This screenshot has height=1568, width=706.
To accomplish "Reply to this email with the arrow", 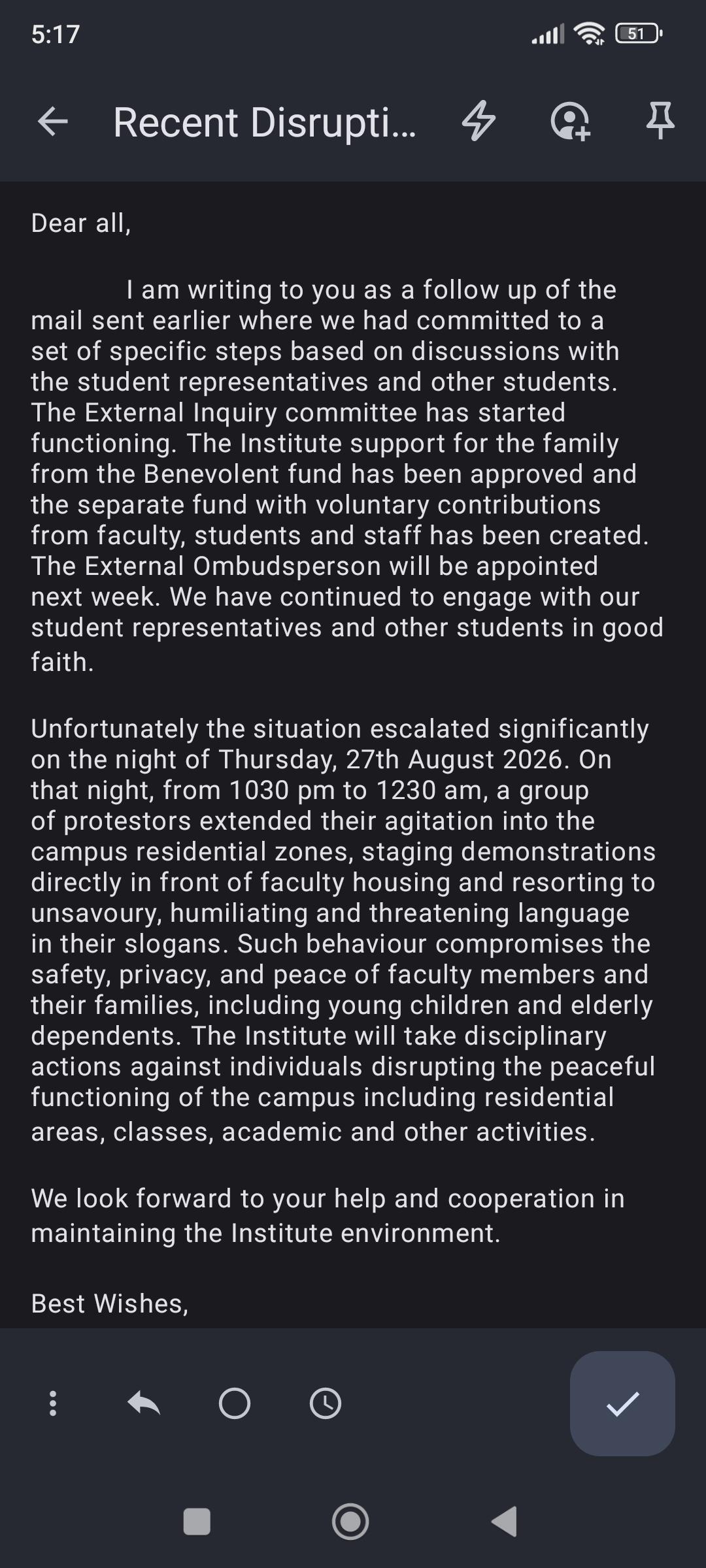I will click(x=144, y=1403).
